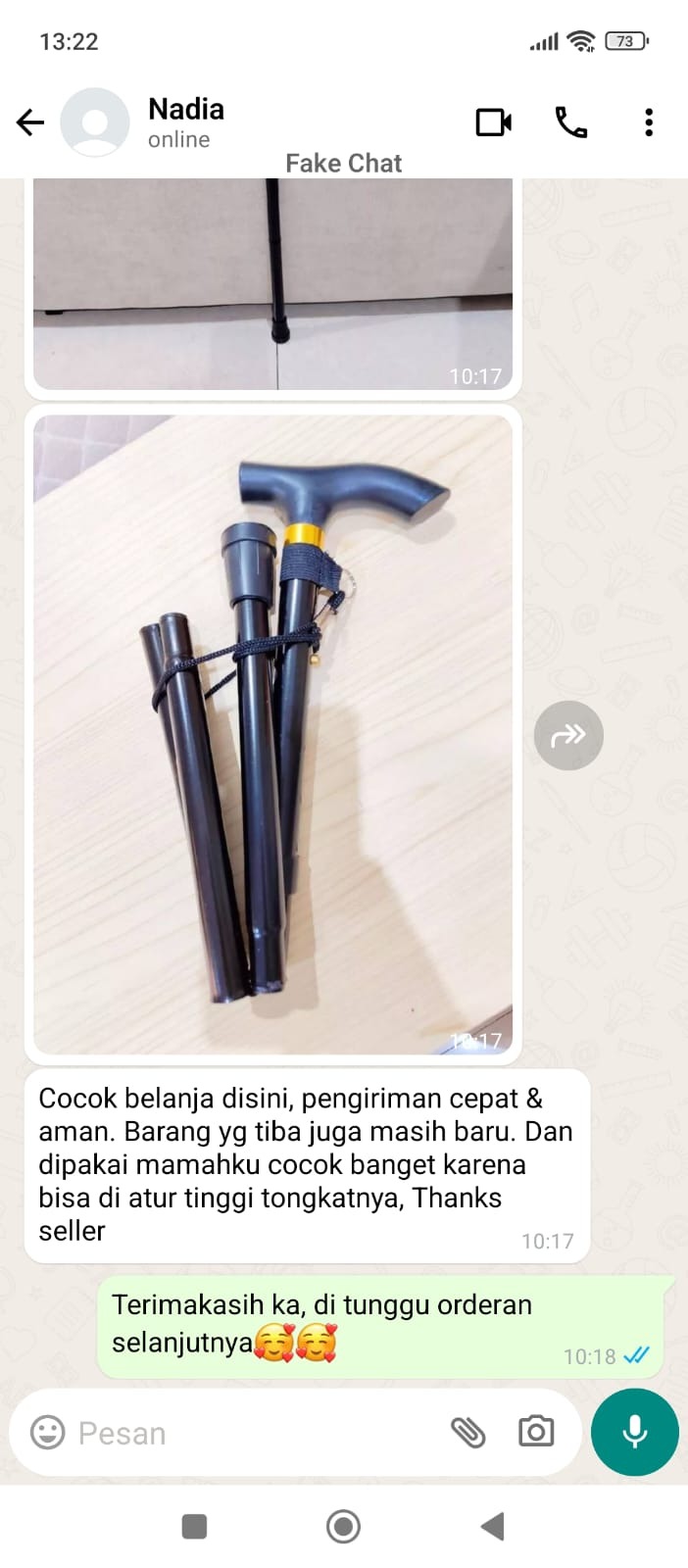This screenshot has width=688, height=1568.
Task: Open the standing cane photo sent earlier
Action: (x=272, y=284)
